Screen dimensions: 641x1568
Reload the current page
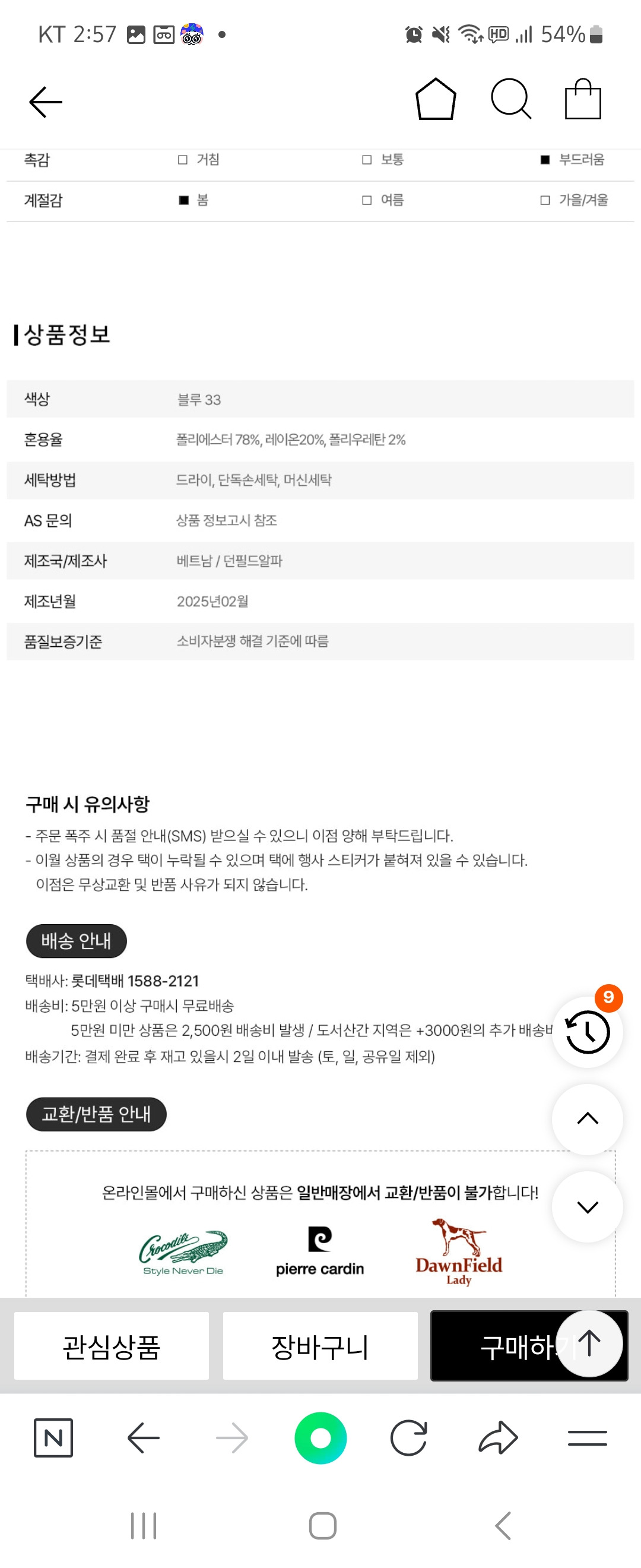click(409, 1438)
